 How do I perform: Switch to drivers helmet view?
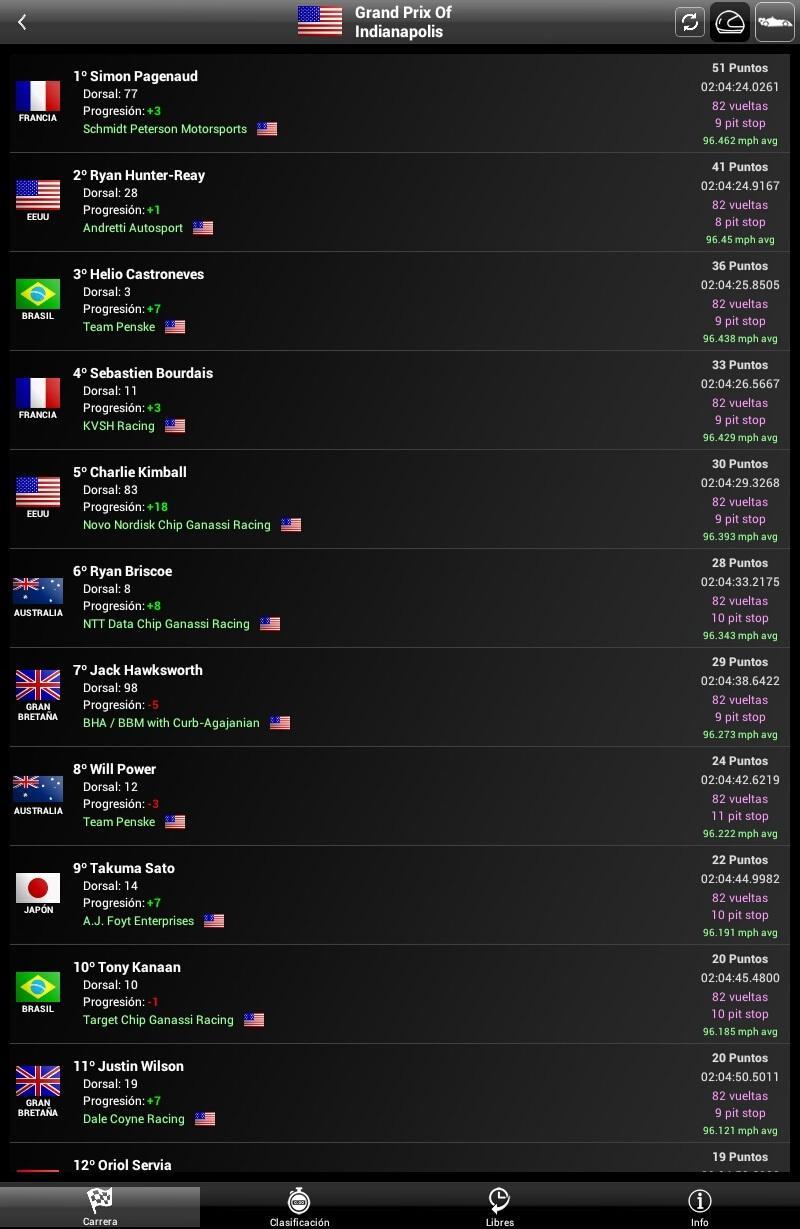(x=730, y=22)
